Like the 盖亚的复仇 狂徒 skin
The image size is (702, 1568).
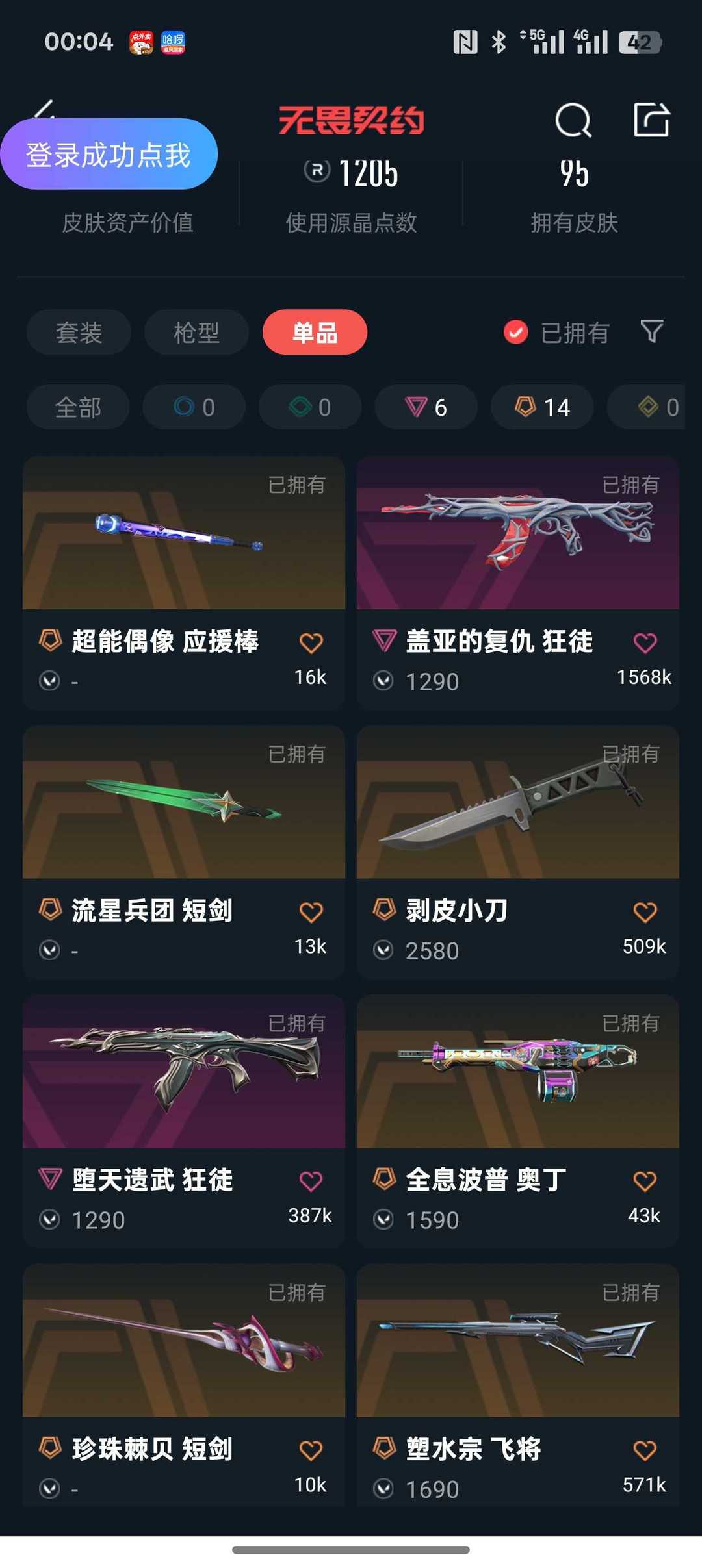[x=645, y=643]
